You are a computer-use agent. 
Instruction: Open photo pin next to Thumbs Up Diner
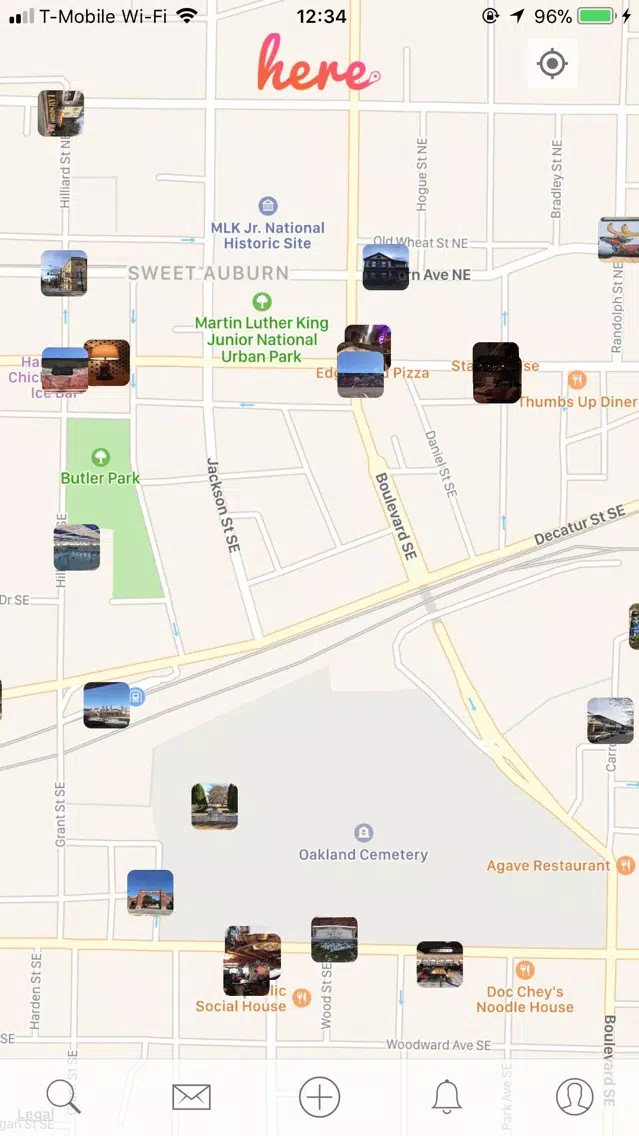click(497, 373)
